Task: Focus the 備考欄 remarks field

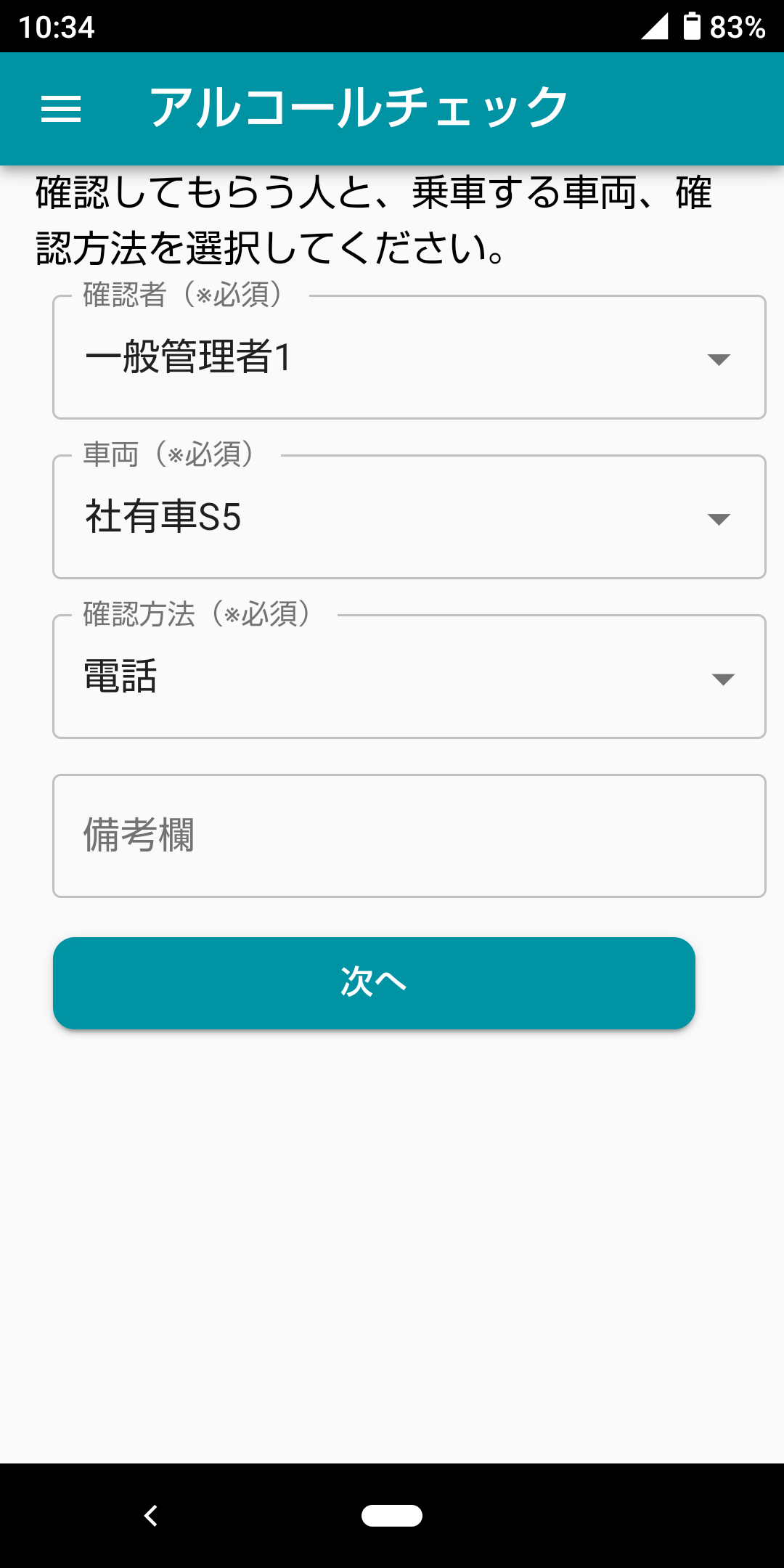Action: coord(409,836)
